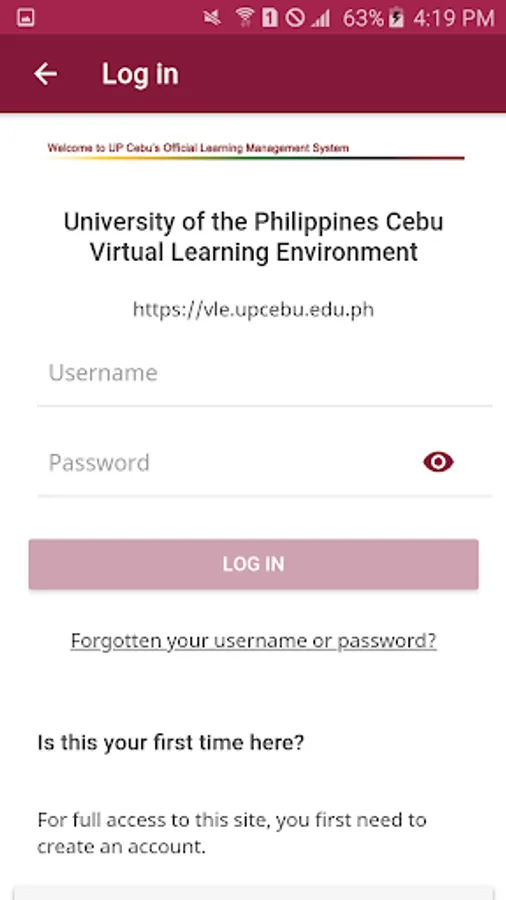Tap the LOG IN button
This screenshot has width=506, height=900.
coord(254,564)
